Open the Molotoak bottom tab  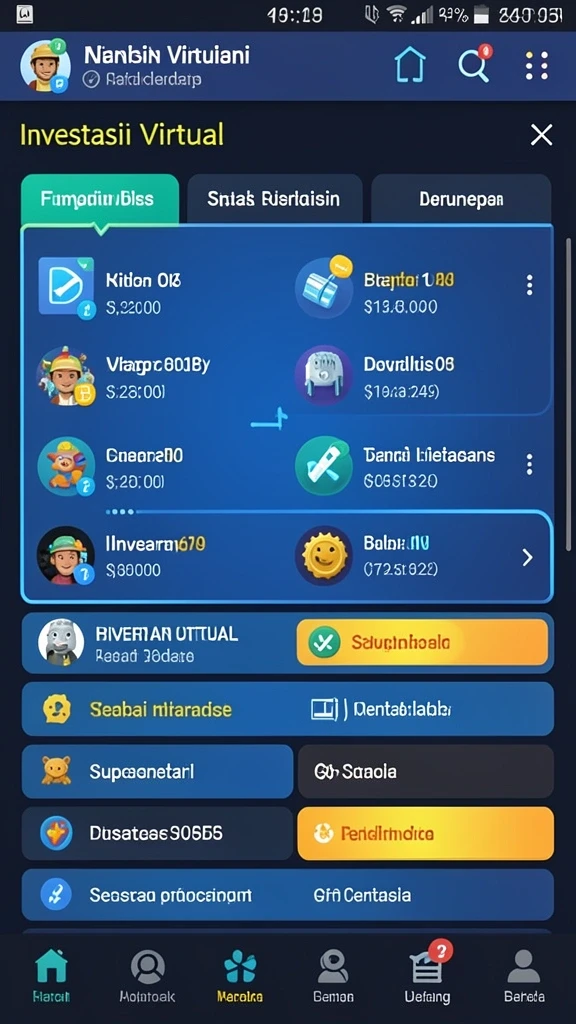click(148, 977)
